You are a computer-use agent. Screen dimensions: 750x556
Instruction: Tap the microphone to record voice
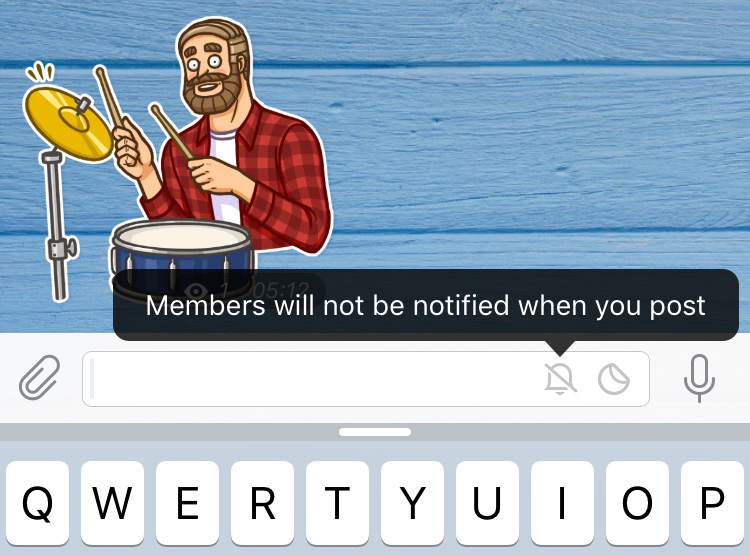[699, 378]
